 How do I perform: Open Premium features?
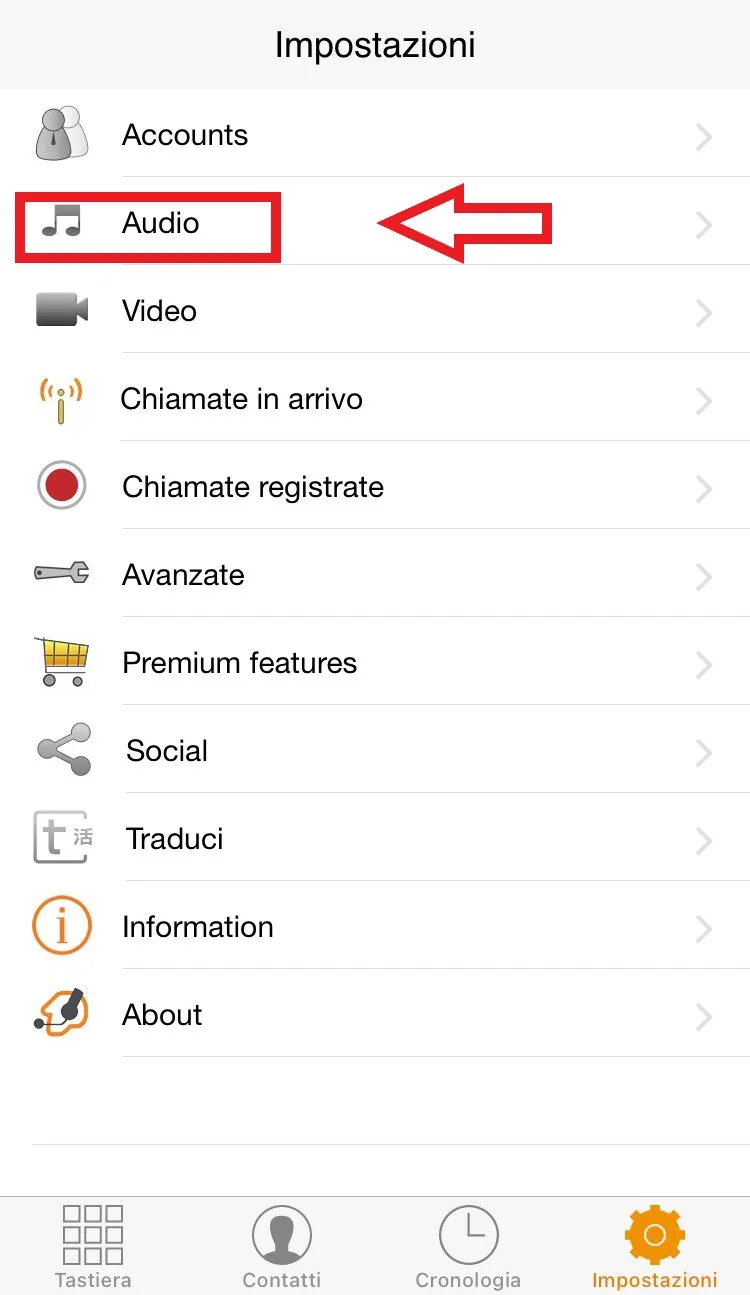click(x=239, y=663)
